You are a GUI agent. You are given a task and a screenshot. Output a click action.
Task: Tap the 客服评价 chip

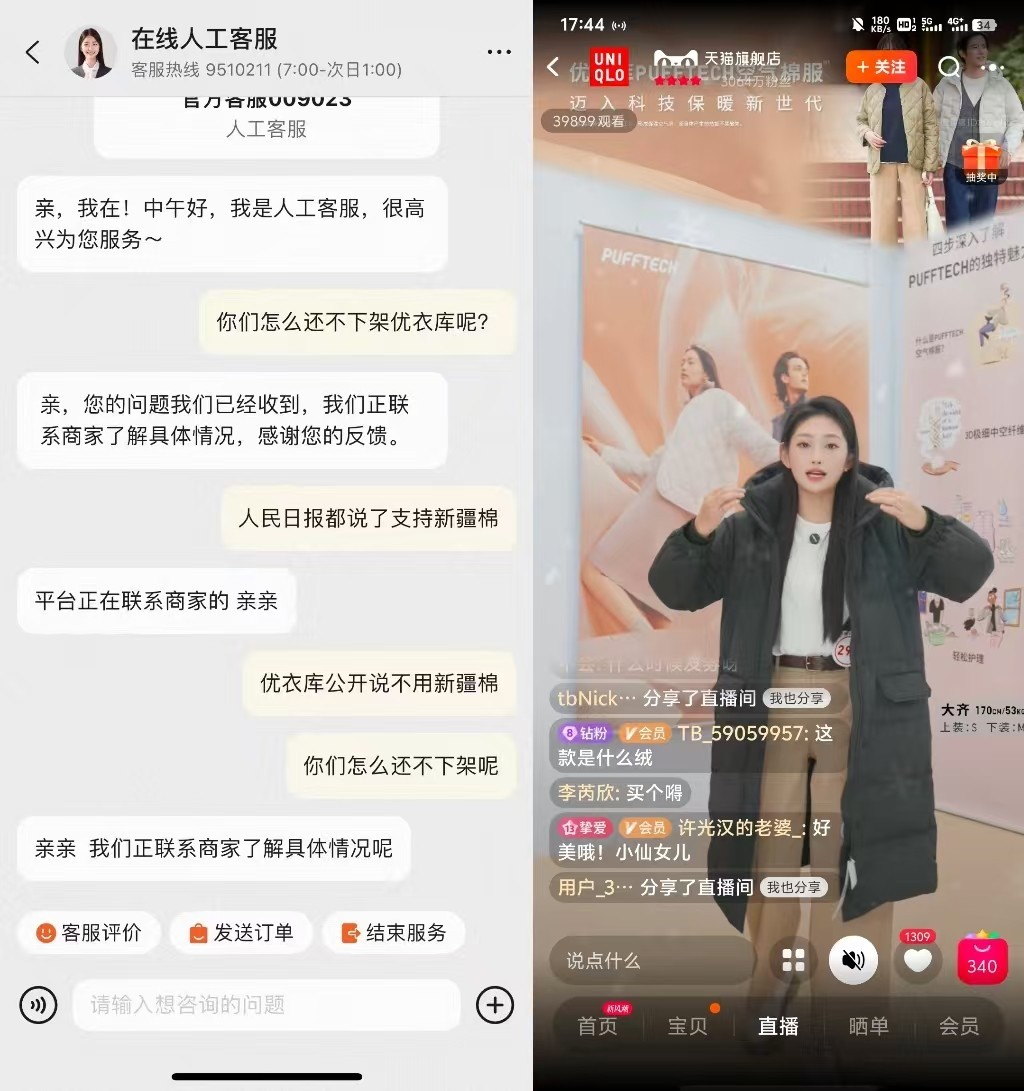[88, 933]
